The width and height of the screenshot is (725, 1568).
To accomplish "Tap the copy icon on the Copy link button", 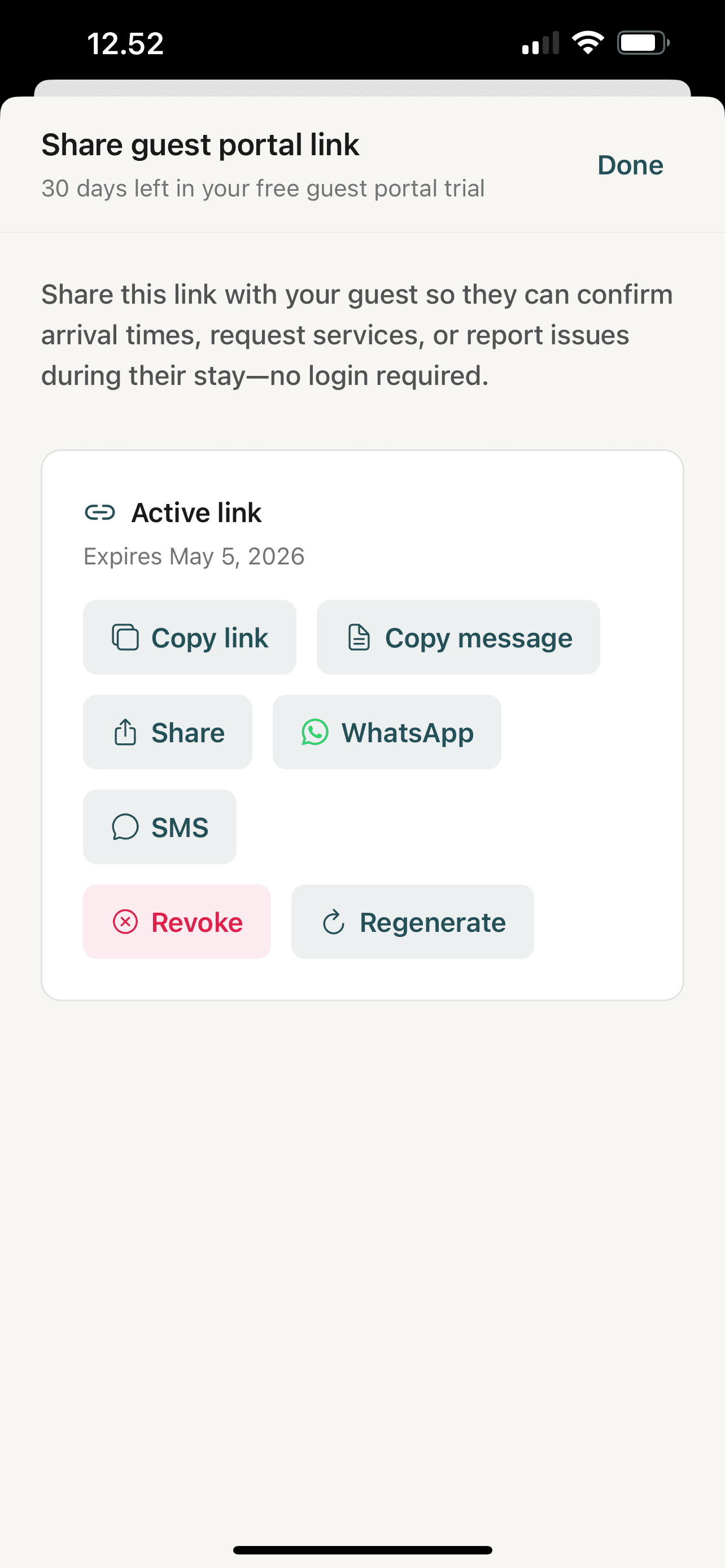I will 125,637.
